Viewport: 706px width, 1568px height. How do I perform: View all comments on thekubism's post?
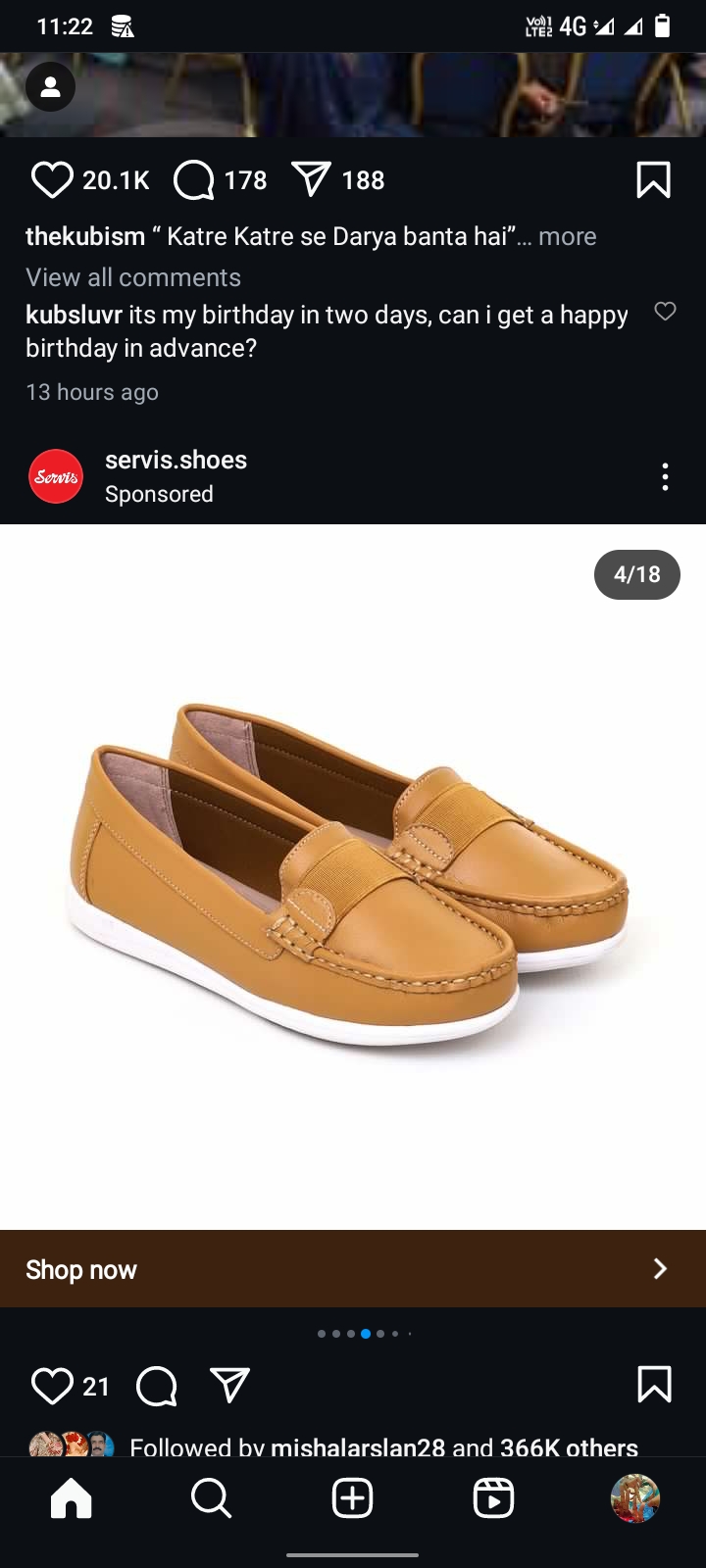pyautogui.click(x=133, y=277)
